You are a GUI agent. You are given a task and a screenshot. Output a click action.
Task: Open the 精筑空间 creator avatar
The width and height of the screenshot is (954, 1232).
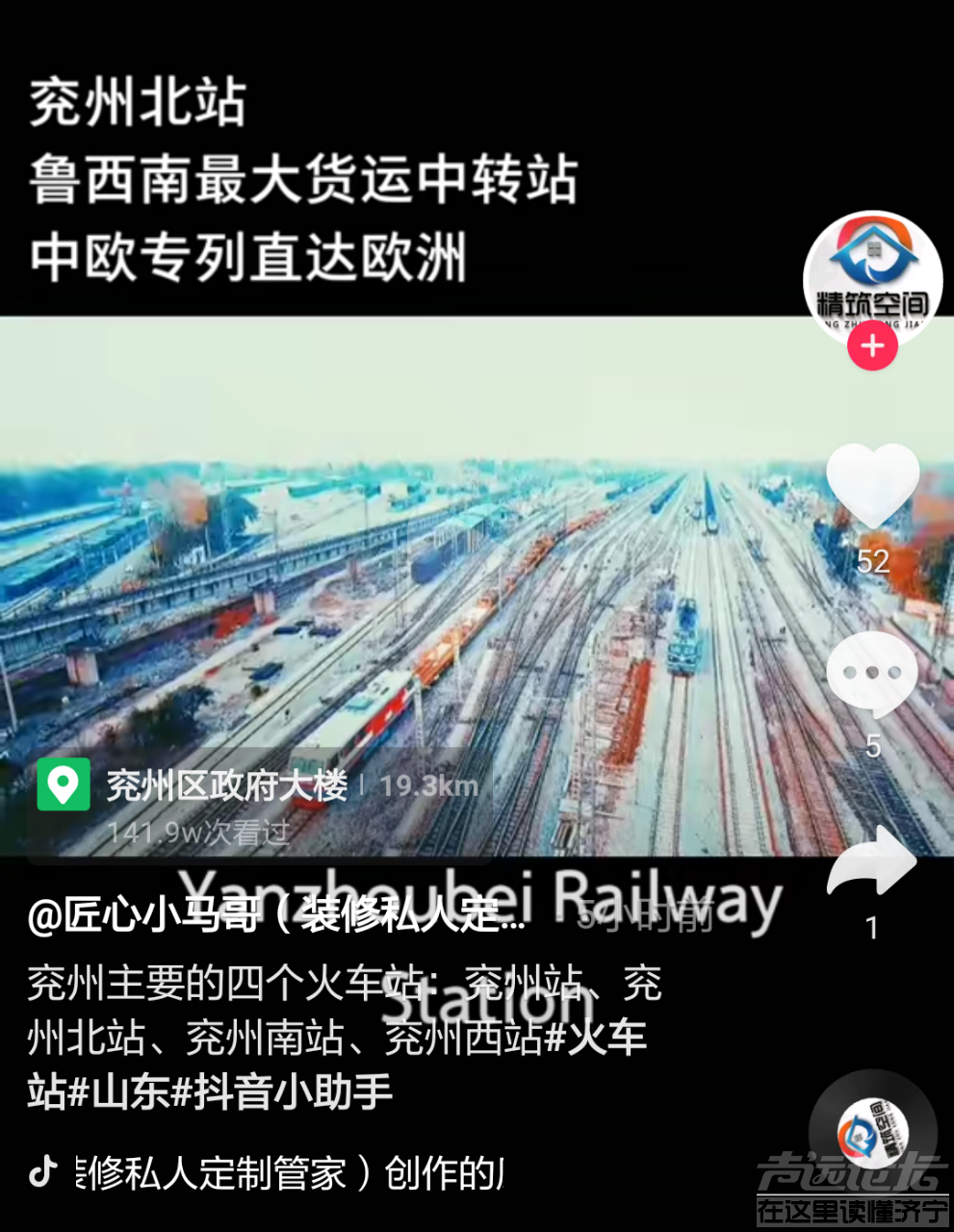point(872,273)
